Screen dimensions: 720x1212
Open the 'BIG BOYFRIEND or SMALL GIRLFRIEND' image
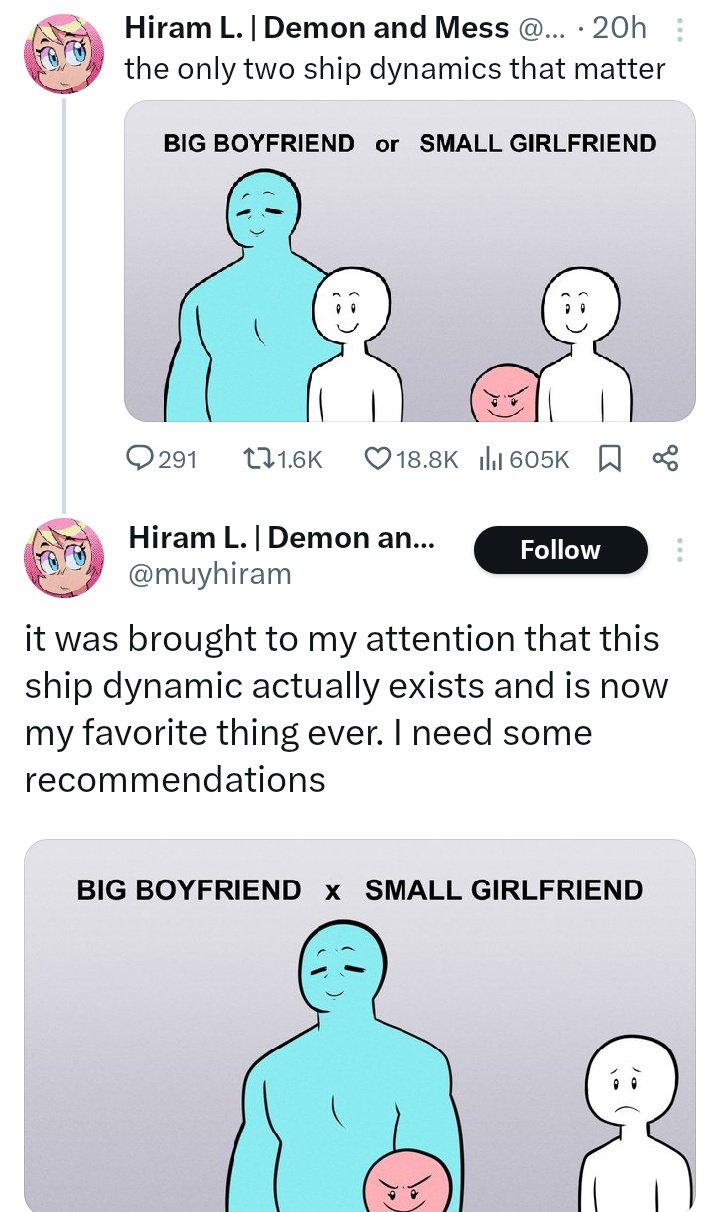click(x=409, y=261)
